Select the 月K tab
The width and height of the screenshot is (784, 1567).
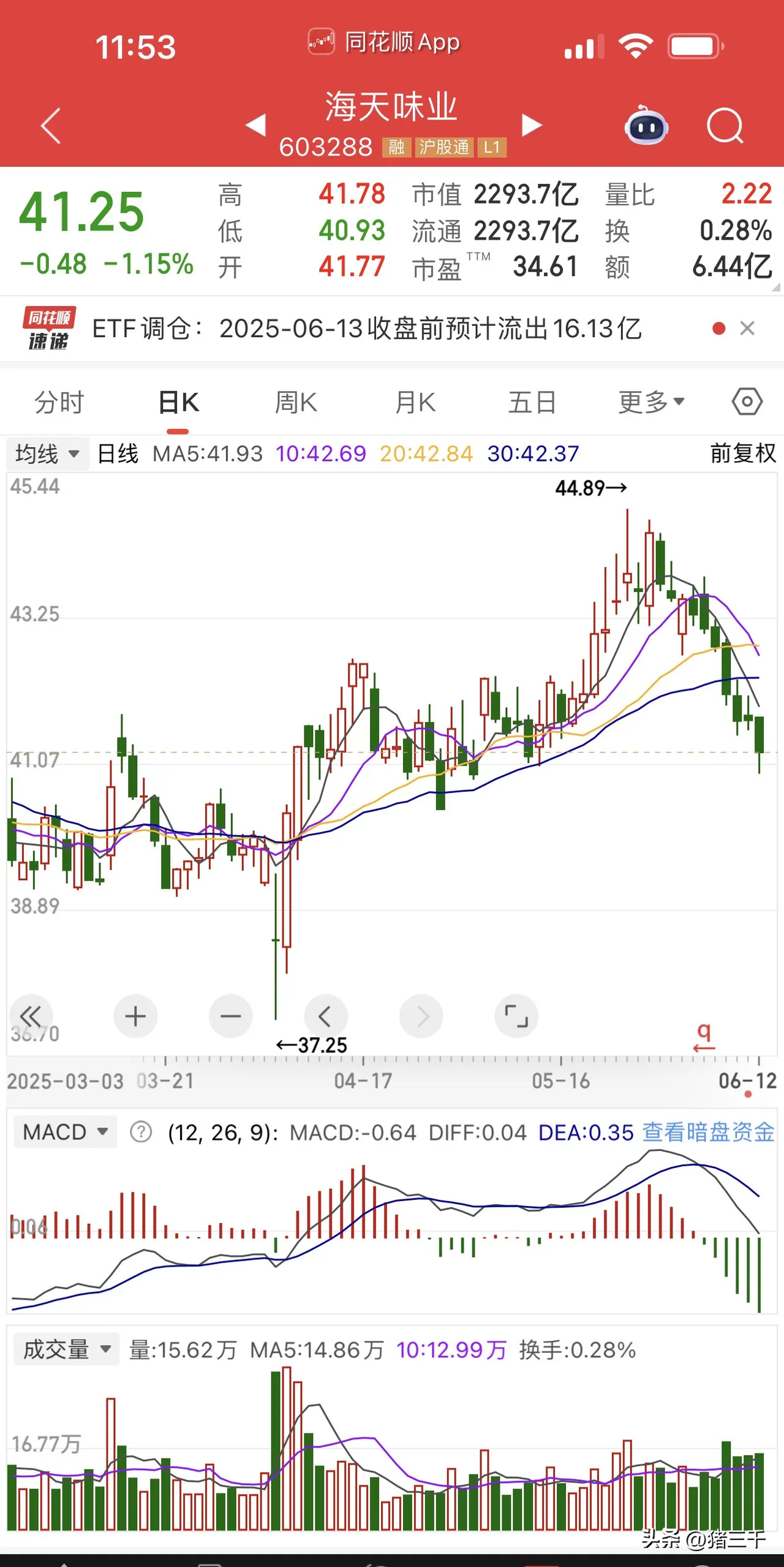tap(415, 403)
